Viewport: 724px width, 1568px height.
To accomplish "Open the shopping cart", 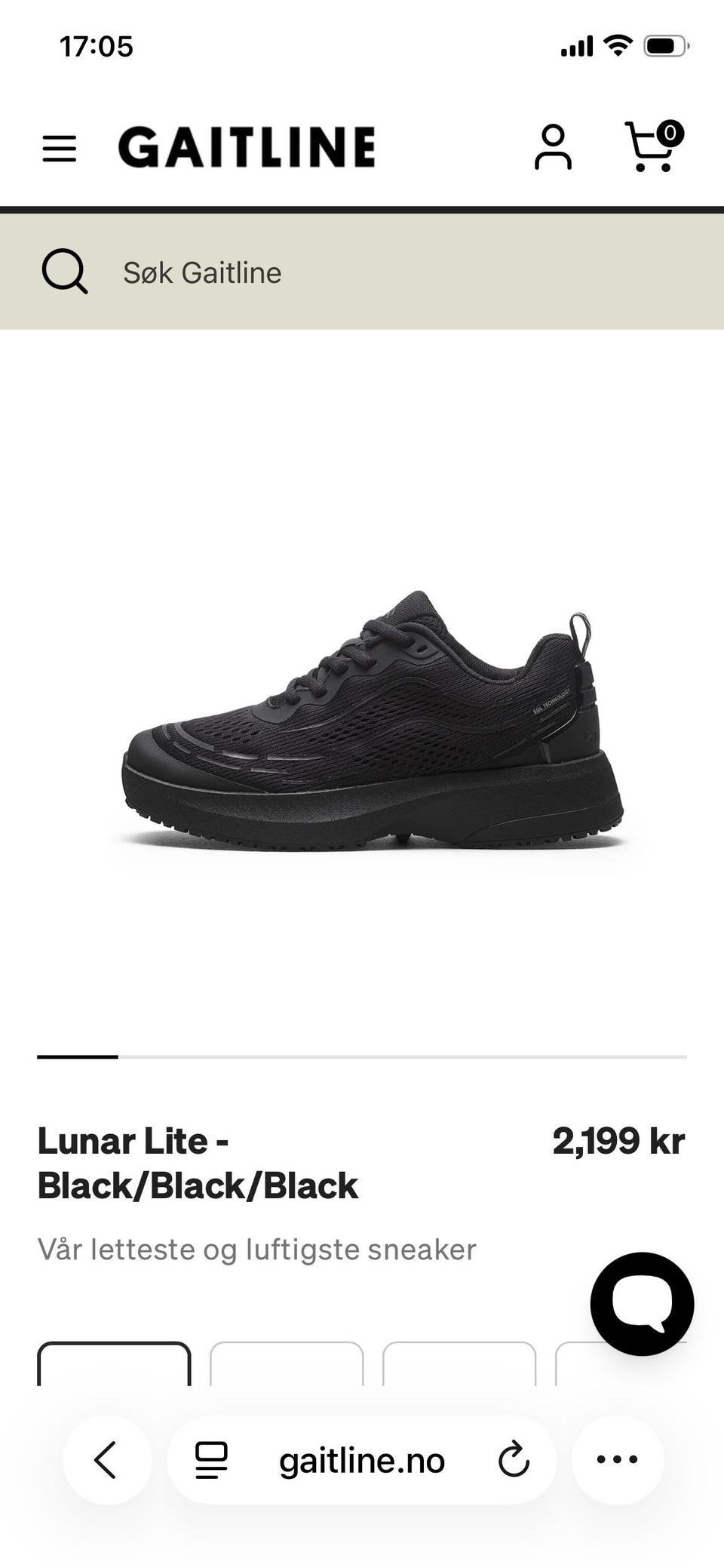I will [x=653, y=146].
